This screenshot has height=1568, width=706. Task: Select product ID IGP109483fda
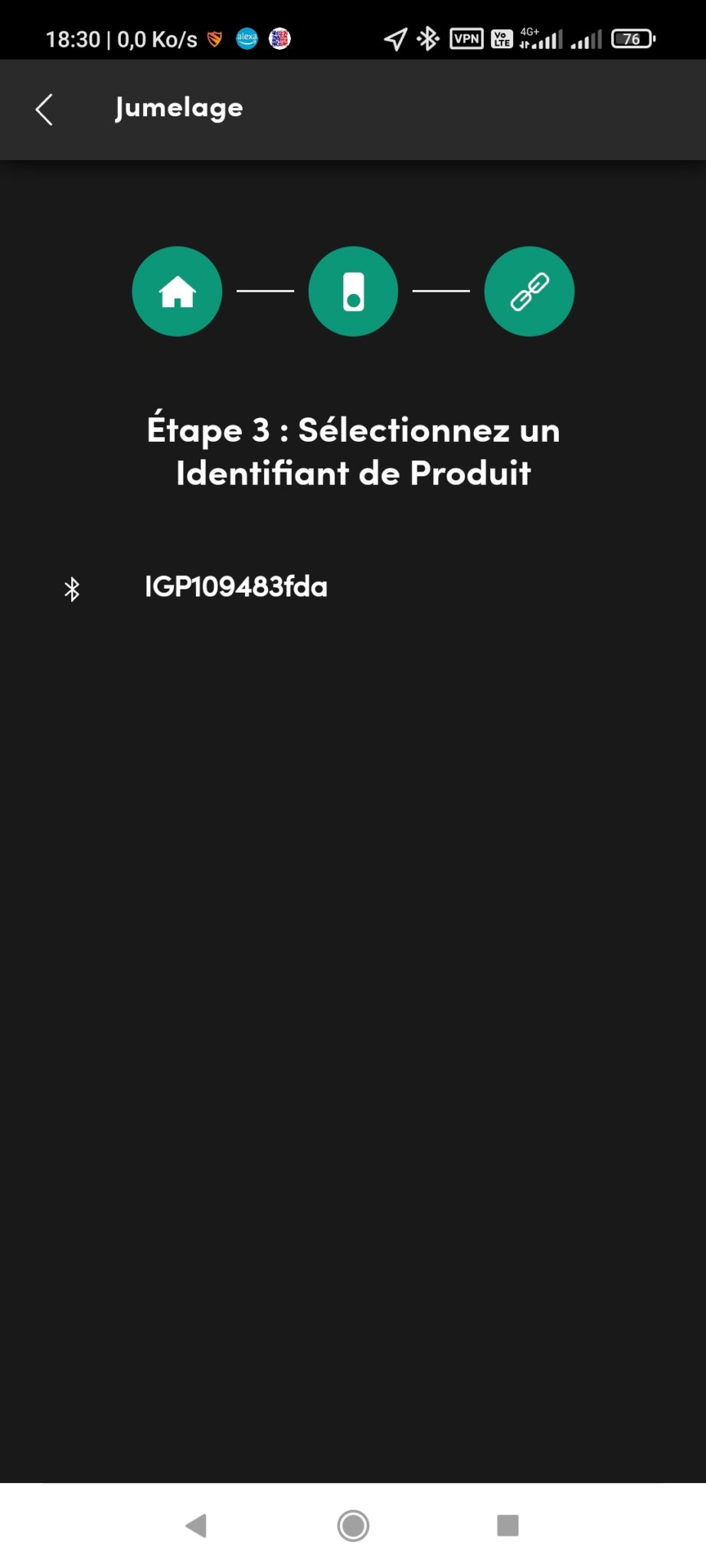[x=353, y=587]
